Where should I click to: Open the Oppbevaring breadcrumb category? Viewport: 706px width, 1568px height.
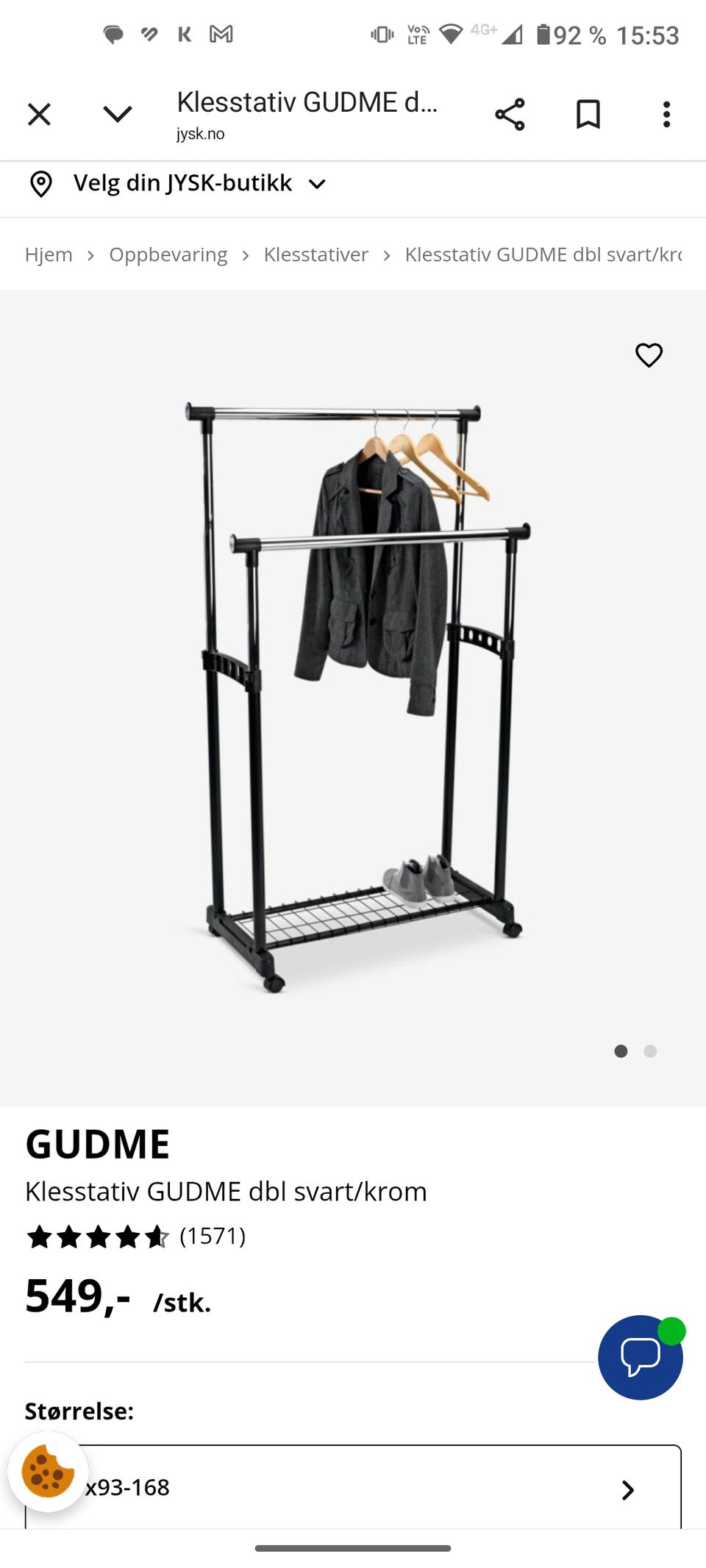pyautogui.click(x=168, y=254)
